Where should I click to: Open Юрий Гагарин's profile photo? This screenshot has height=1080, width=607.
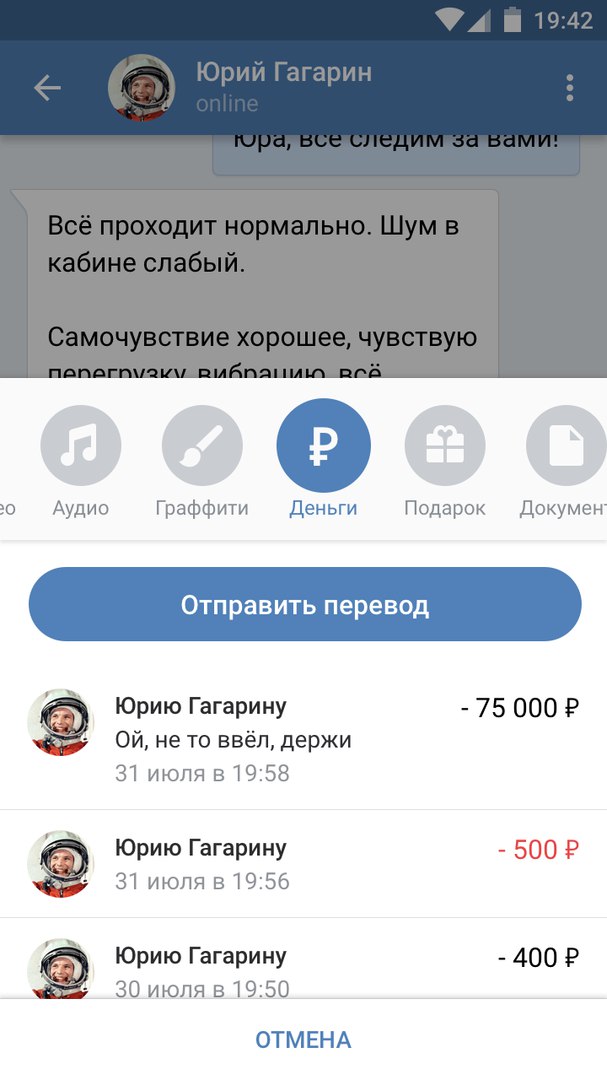tap(142, 88)
